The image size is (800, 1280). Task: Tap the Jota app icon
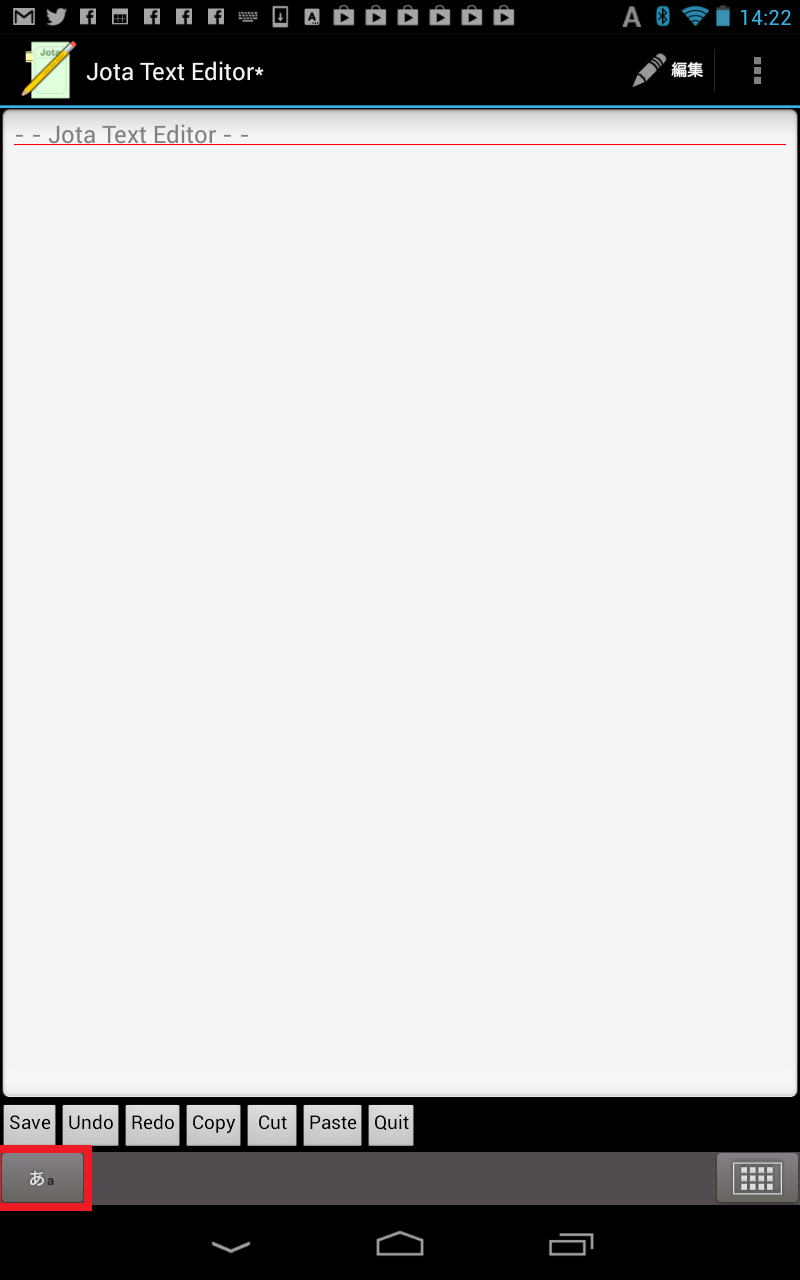[49, 70]
